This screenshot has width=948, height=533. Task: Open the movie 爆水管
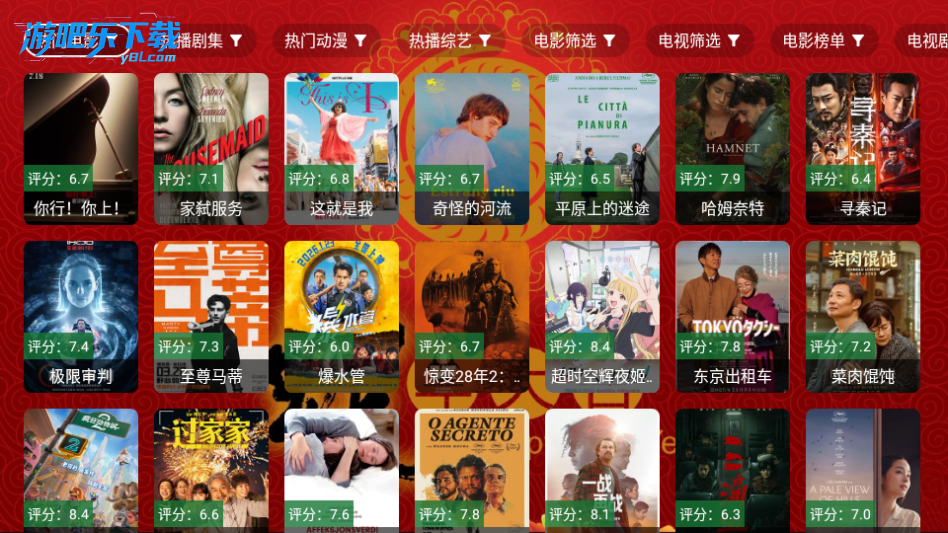pos(341,316)
